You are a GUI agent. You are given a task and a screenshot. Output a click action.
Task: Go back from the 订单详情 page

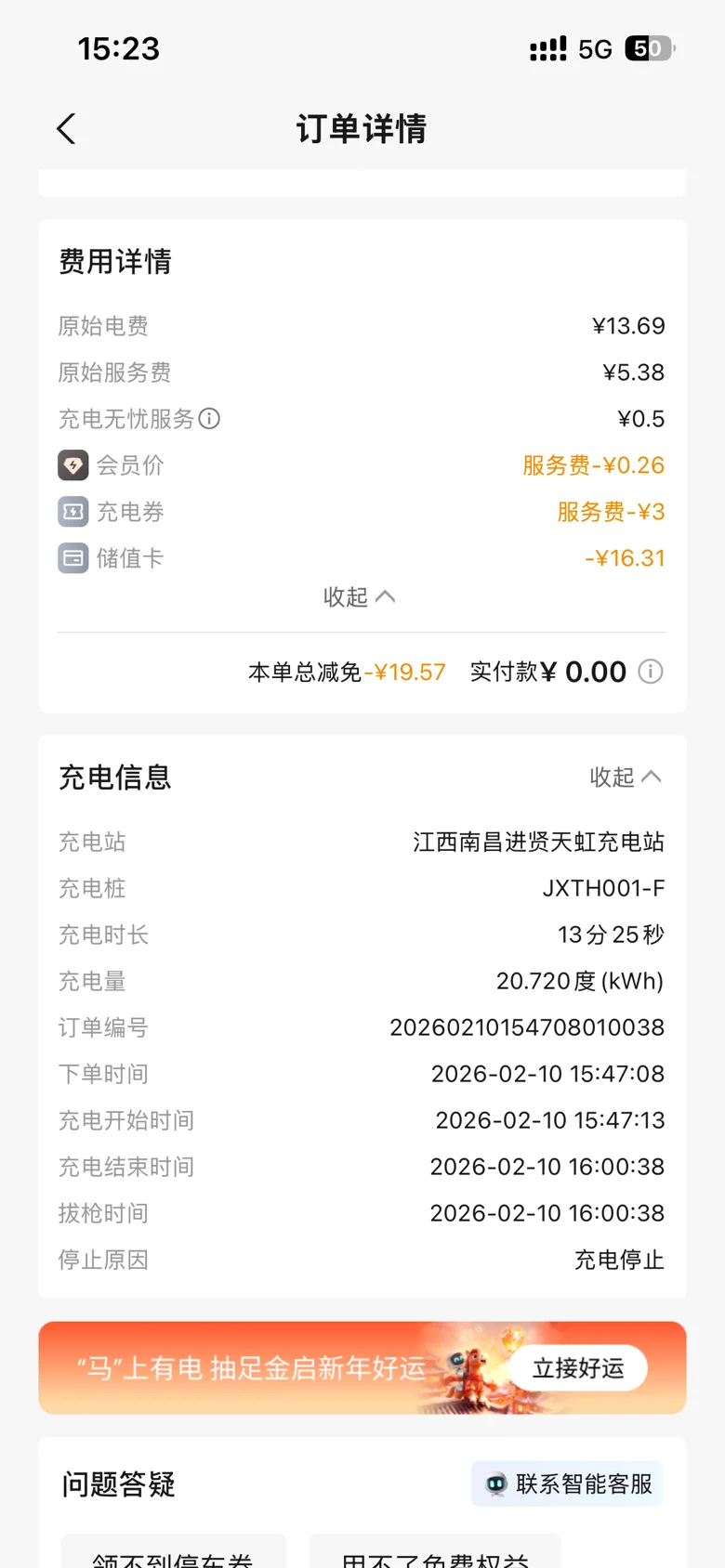[x=66, y=129]
